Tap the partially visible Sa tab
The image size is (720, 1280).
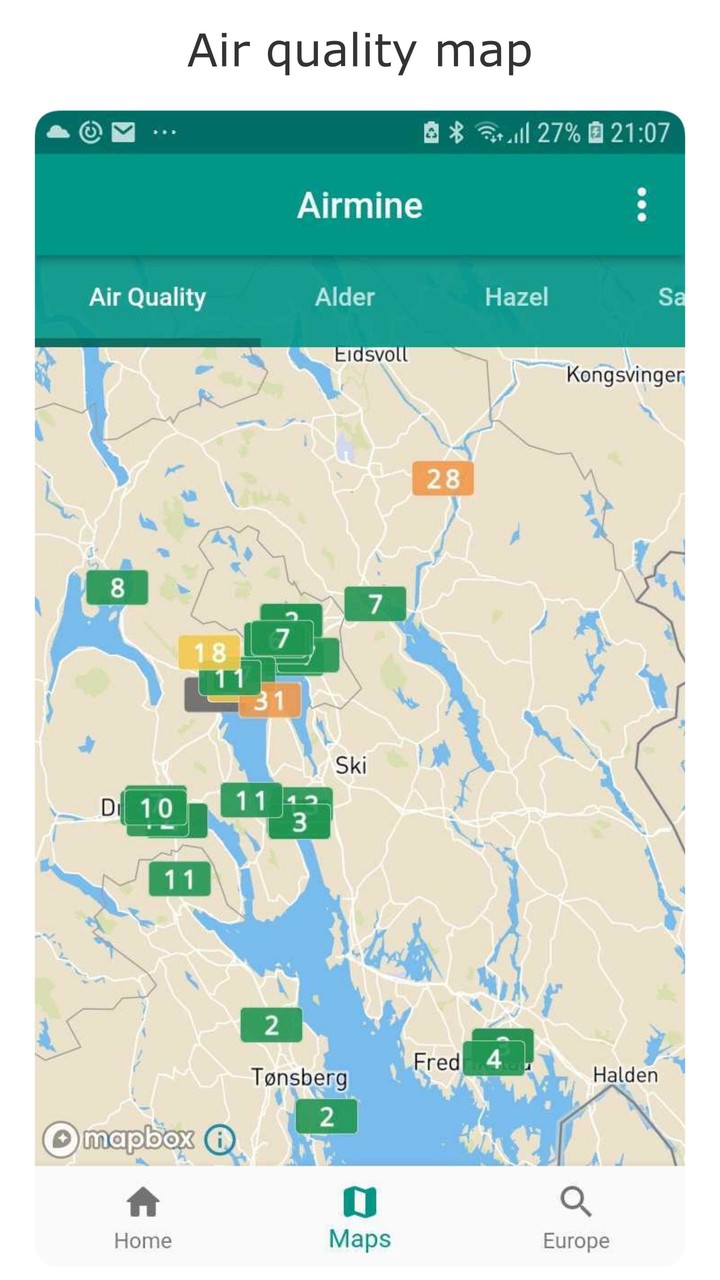(x=672, y=297)
